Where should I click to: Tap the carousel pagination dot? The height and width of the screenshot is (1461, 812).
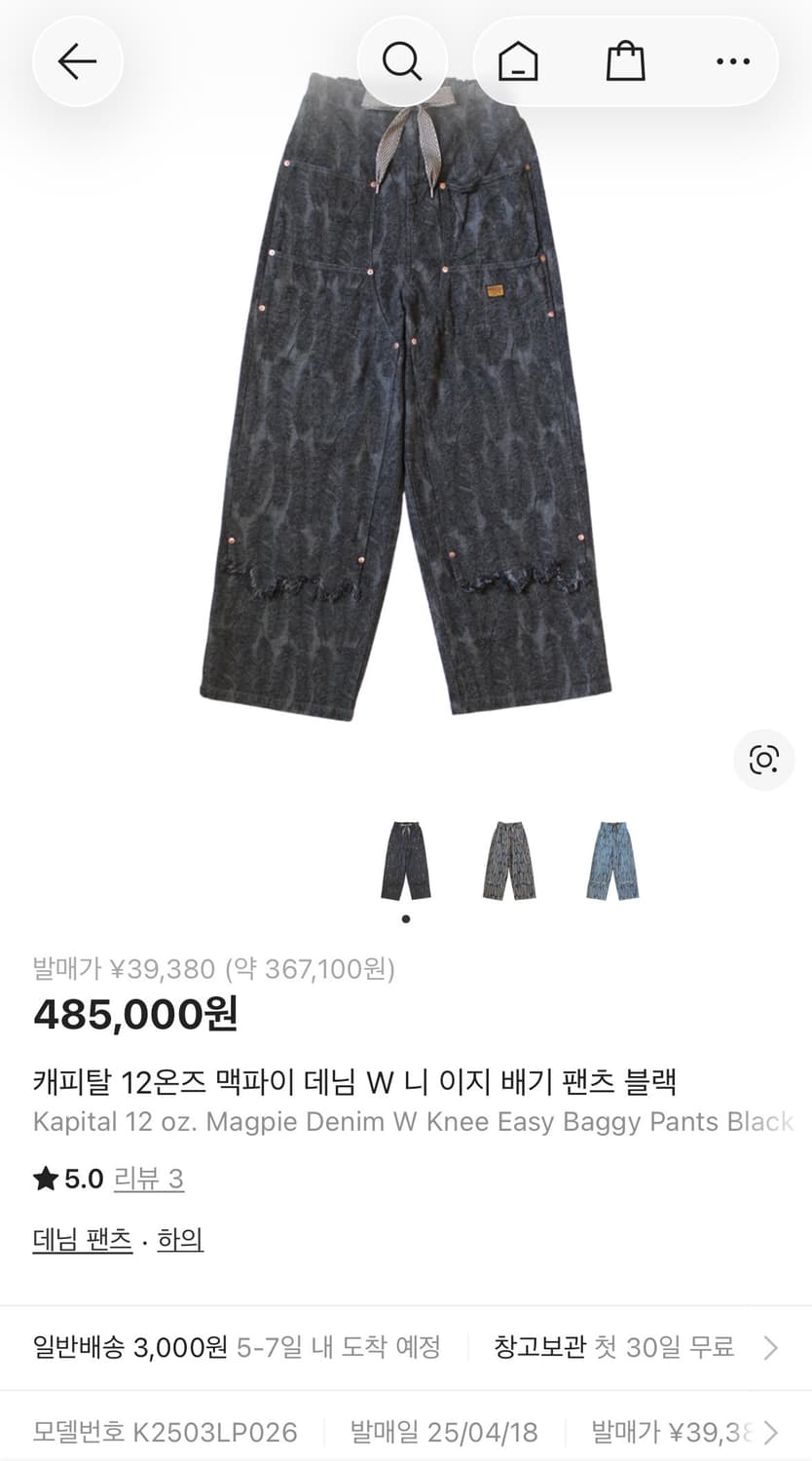(x=406, y=918)
